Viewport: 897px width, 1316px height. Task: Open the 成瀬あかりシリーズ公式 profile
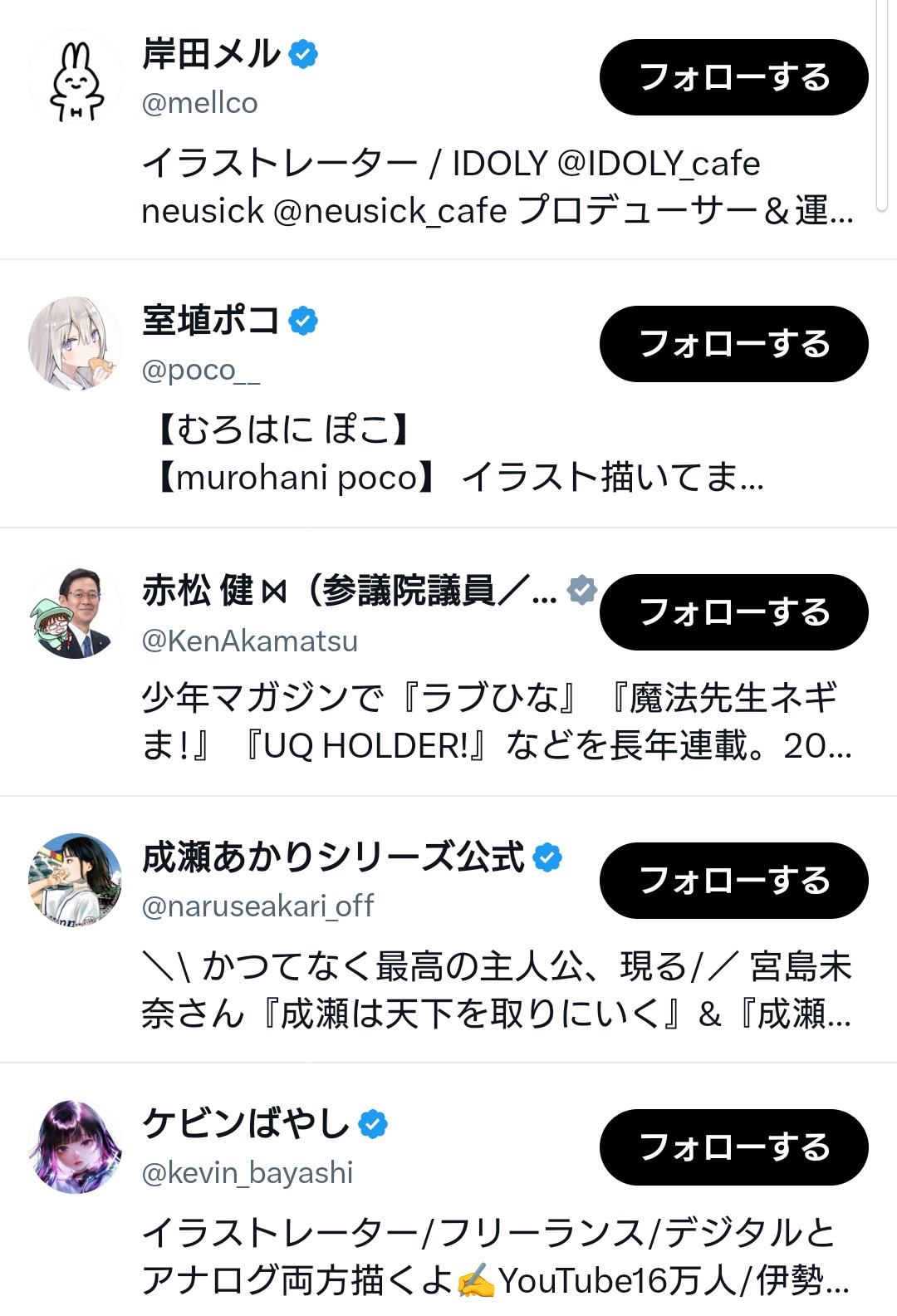[x=332, y=858]
